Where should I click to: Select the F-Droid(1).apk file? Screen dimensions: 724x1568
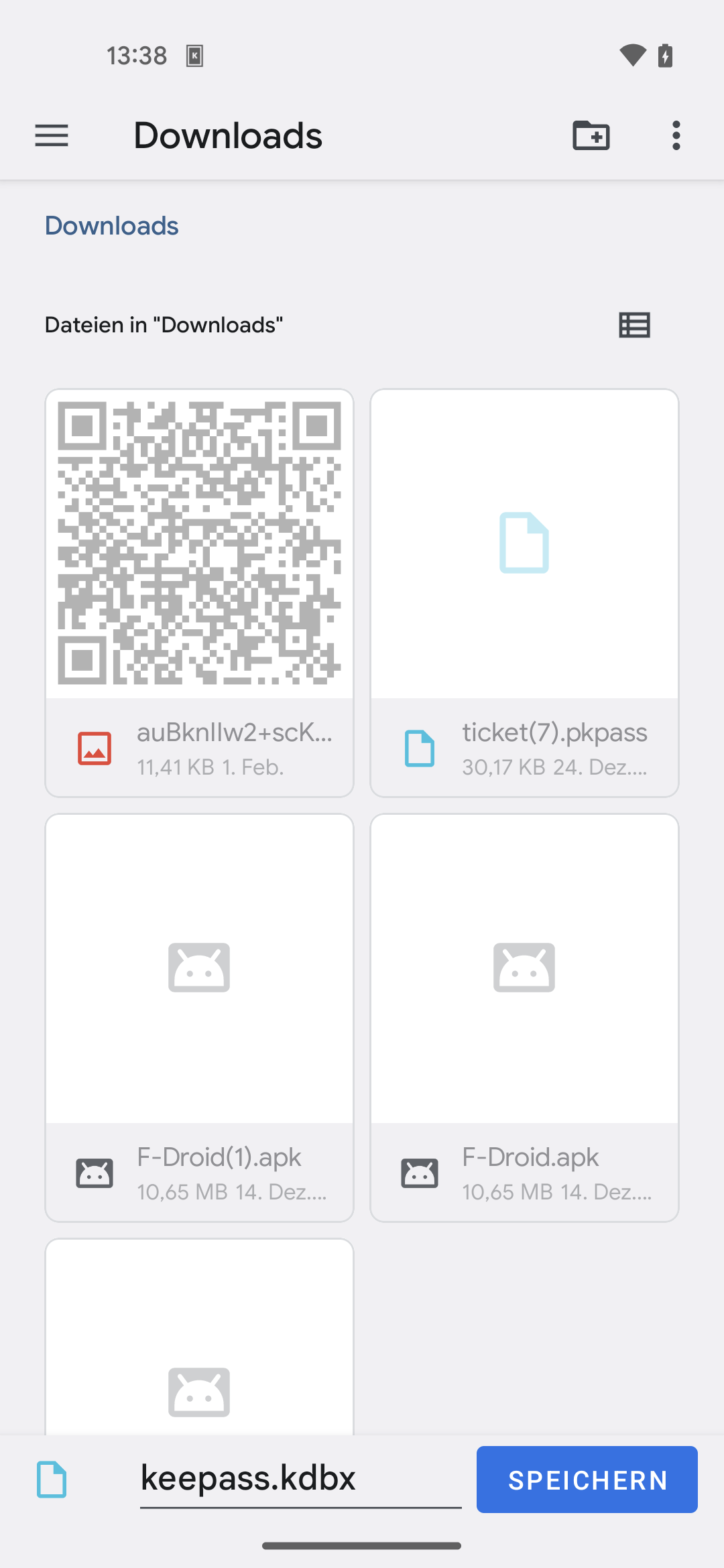[x=199, y=1017]
